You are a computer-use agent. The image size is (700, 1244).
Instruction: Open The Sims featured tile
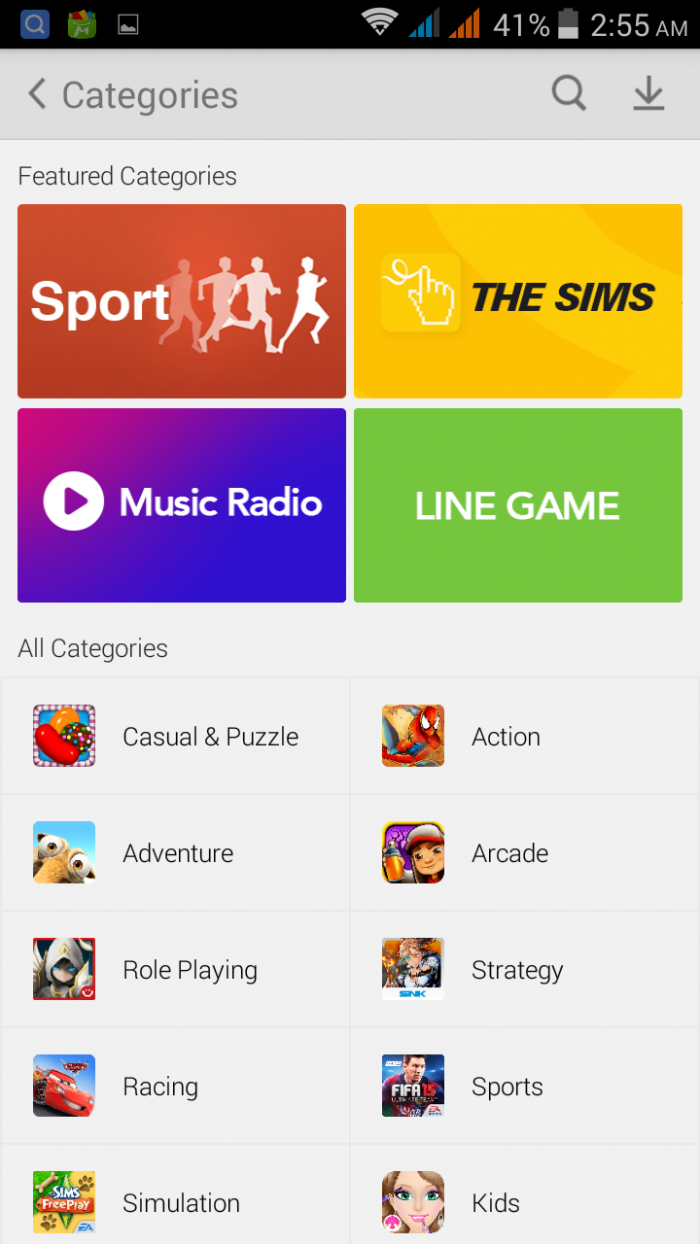pos(518,301)
